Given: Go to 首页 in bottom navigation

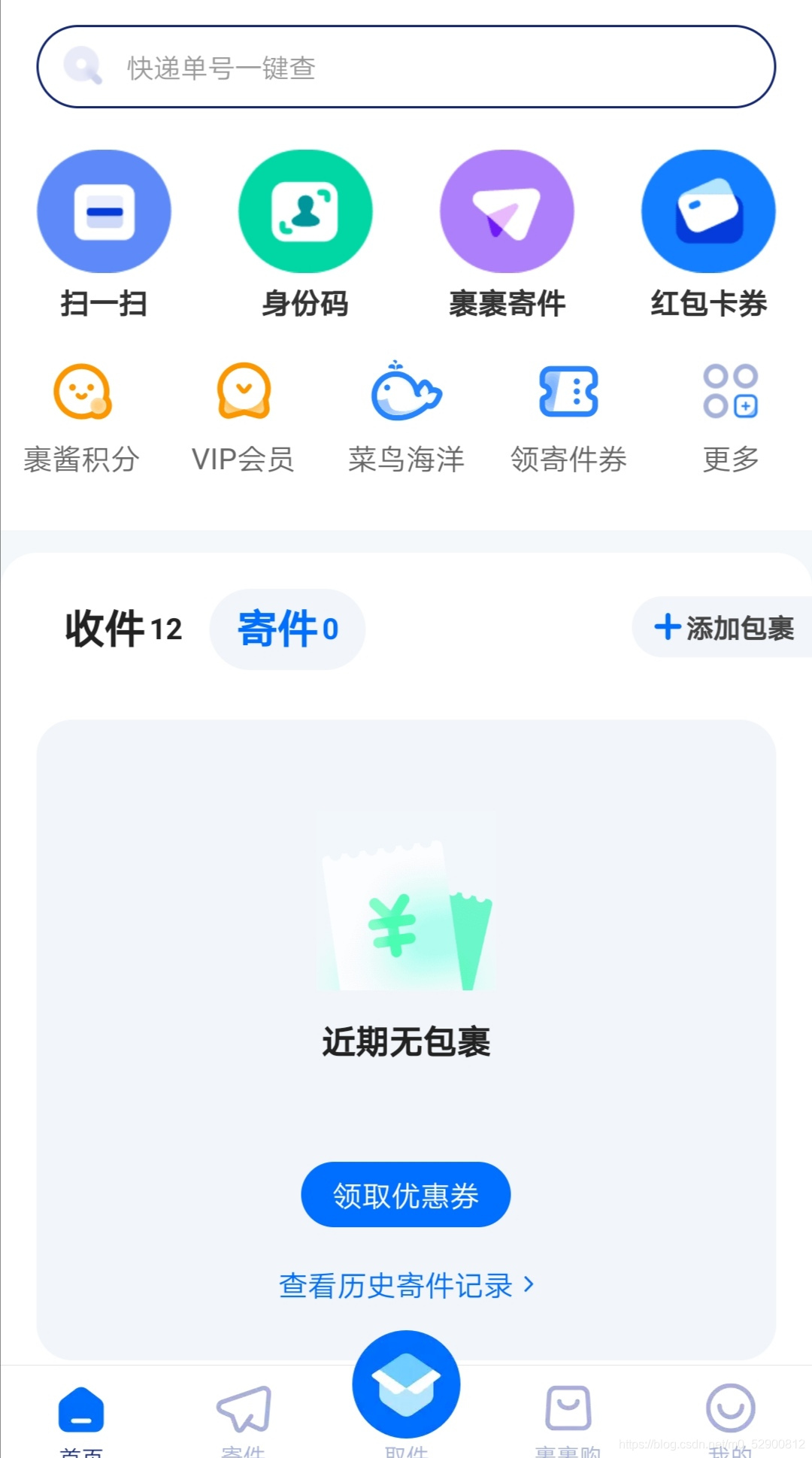Looking at the screenshot, I should 81,1413.
